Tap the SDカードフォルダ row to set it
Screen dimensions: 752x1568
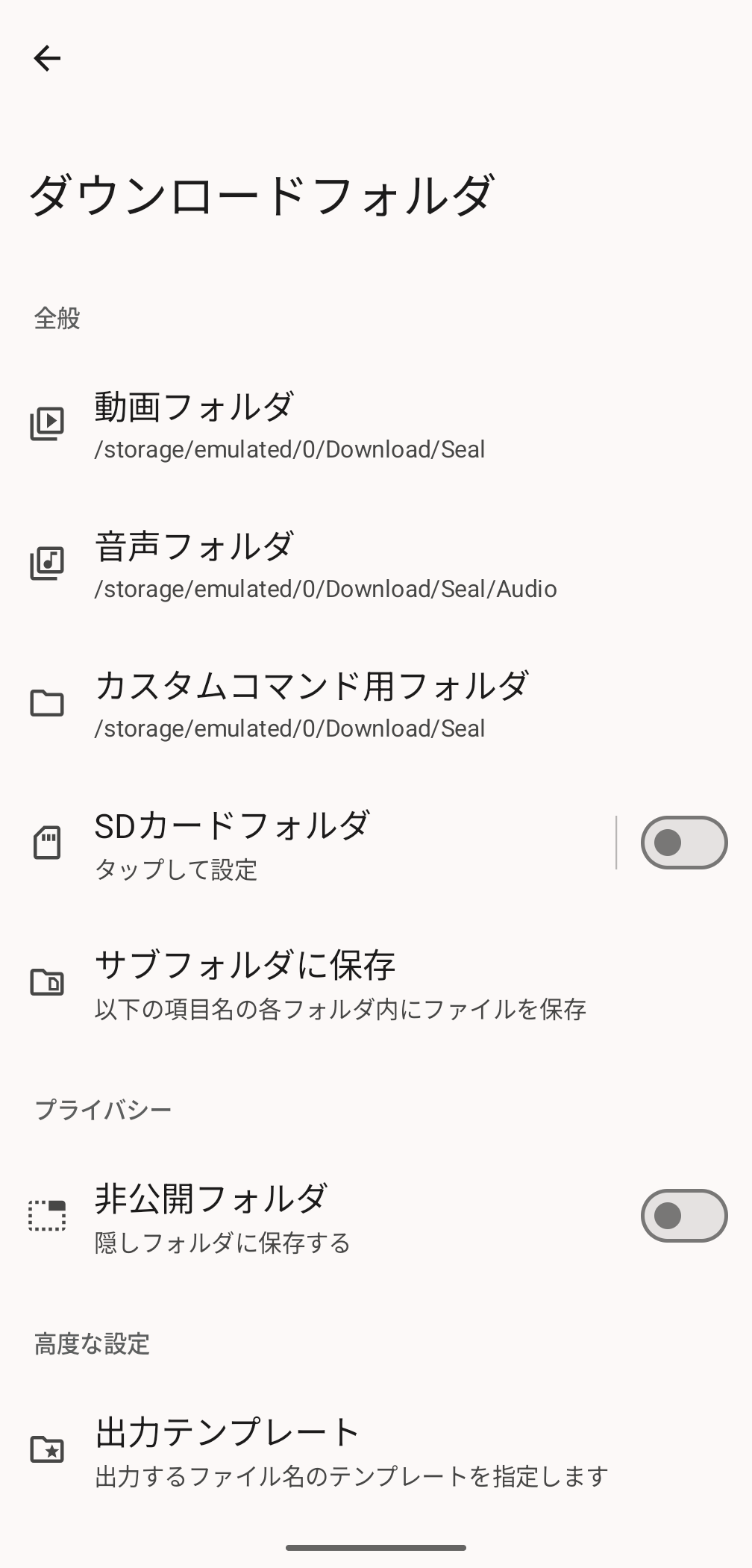pyautogui.click(x=298, y=844)
